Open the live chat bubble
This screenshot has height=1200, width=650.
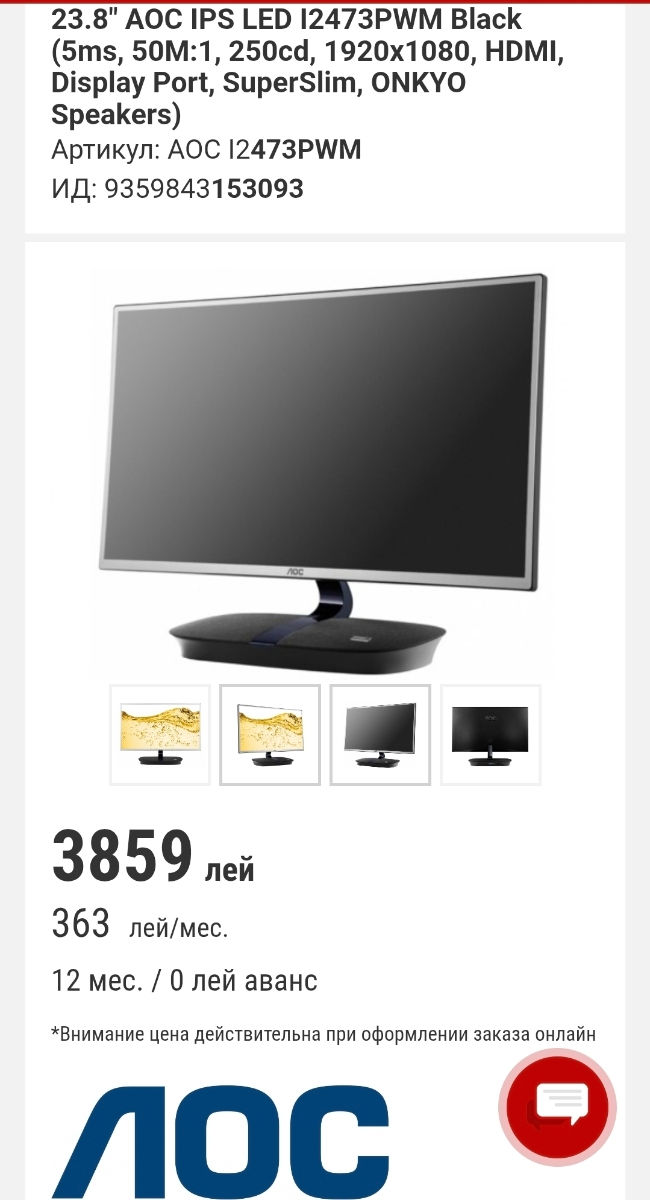pos(557,1106)
